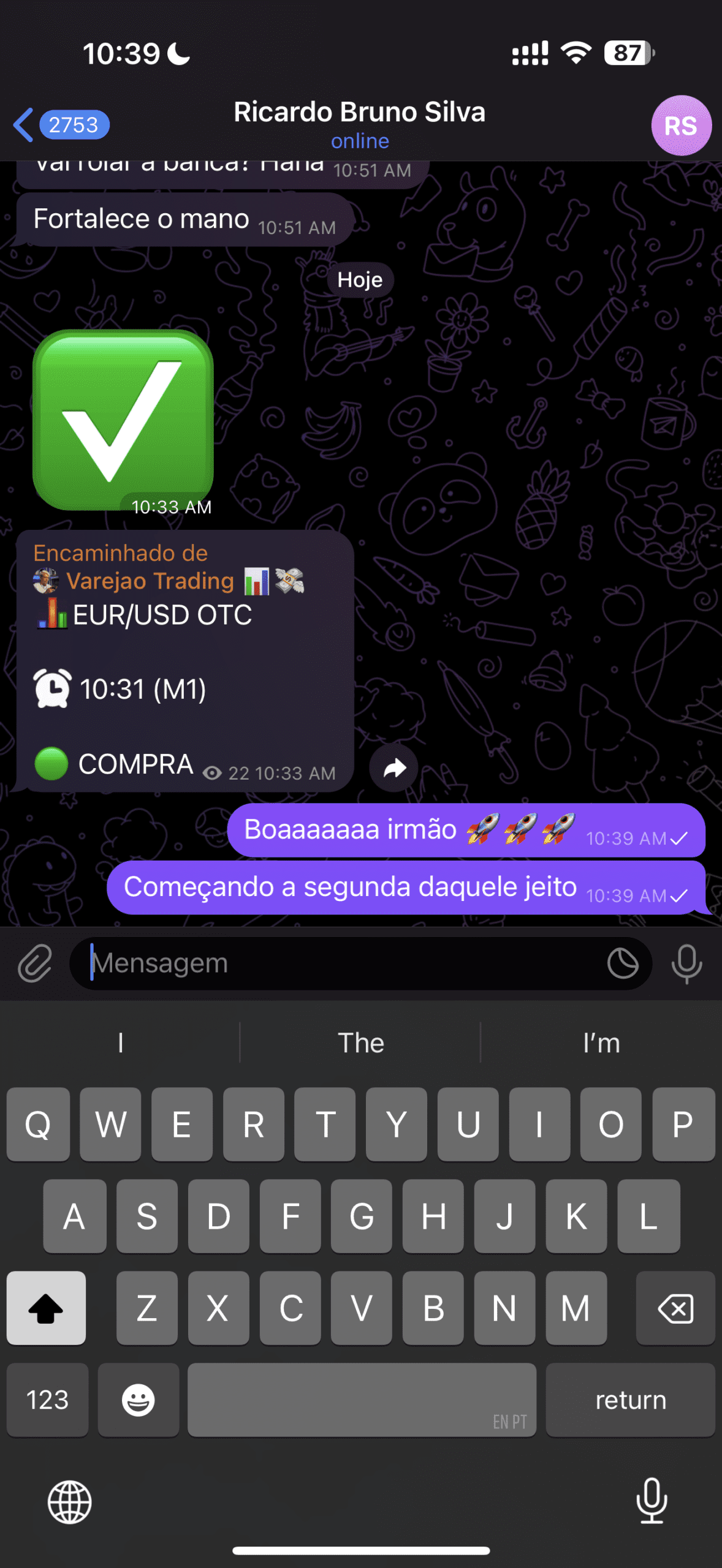Open Ricardo Bruno Silva chat info header
The width and height of the screenshot is (722, 1568).
tap(360, 124)
